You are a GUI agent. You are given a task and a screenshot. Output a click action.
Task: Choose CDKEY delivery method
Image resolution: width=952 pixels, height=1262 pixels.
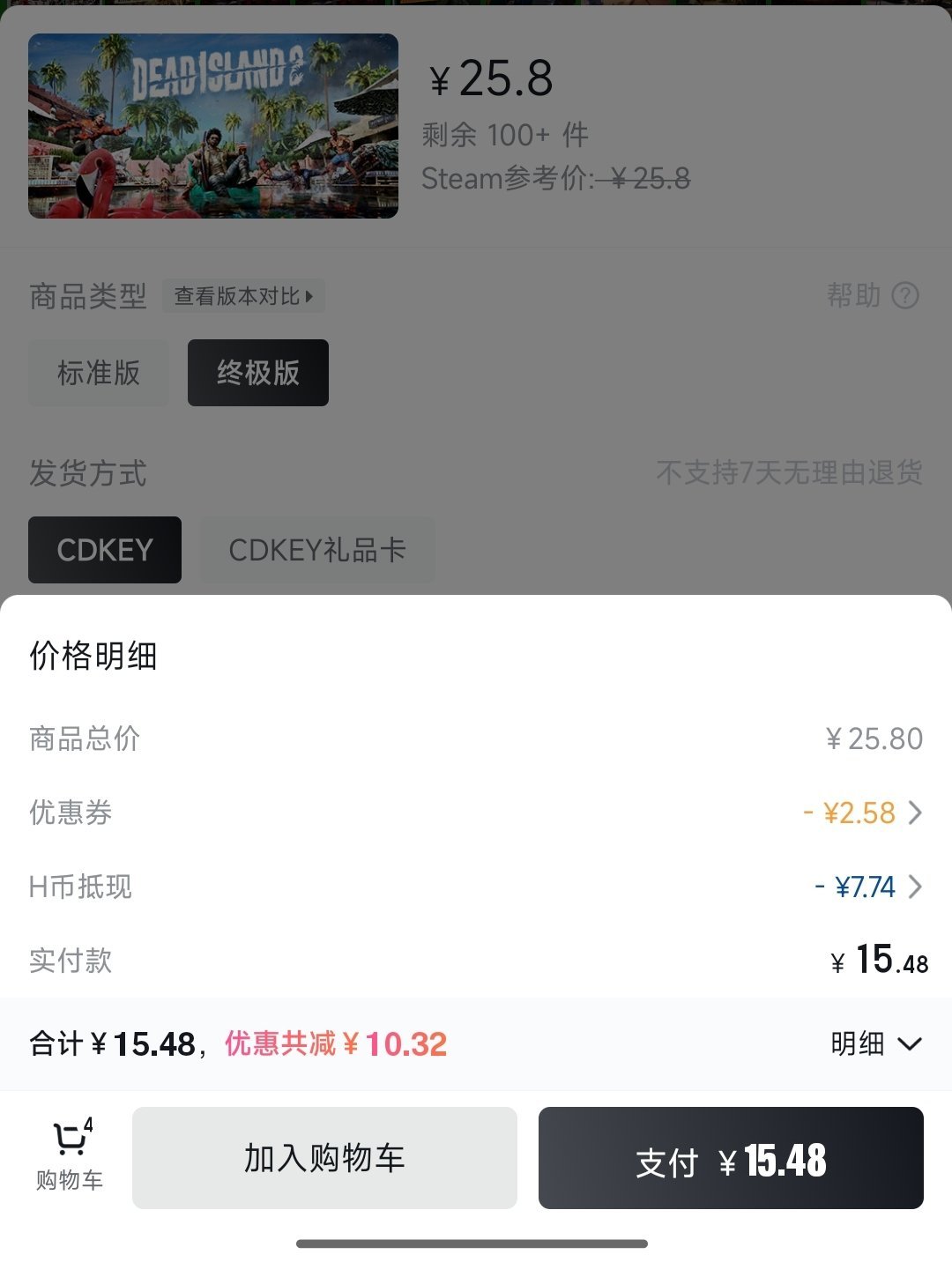pyautogui.click(x=105, y=550)
